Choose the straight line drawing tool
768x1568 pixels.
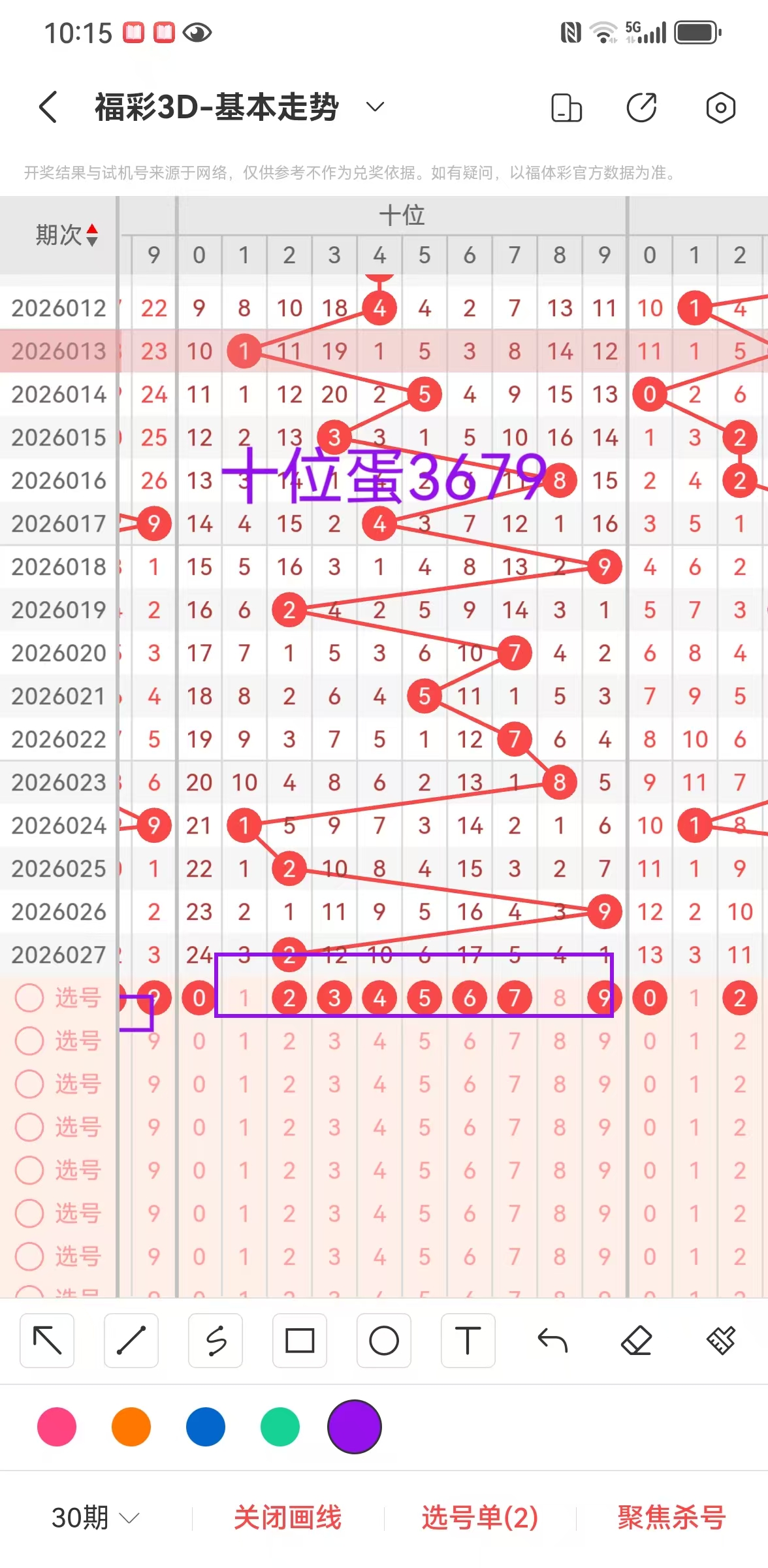(x=131, y=1341)
